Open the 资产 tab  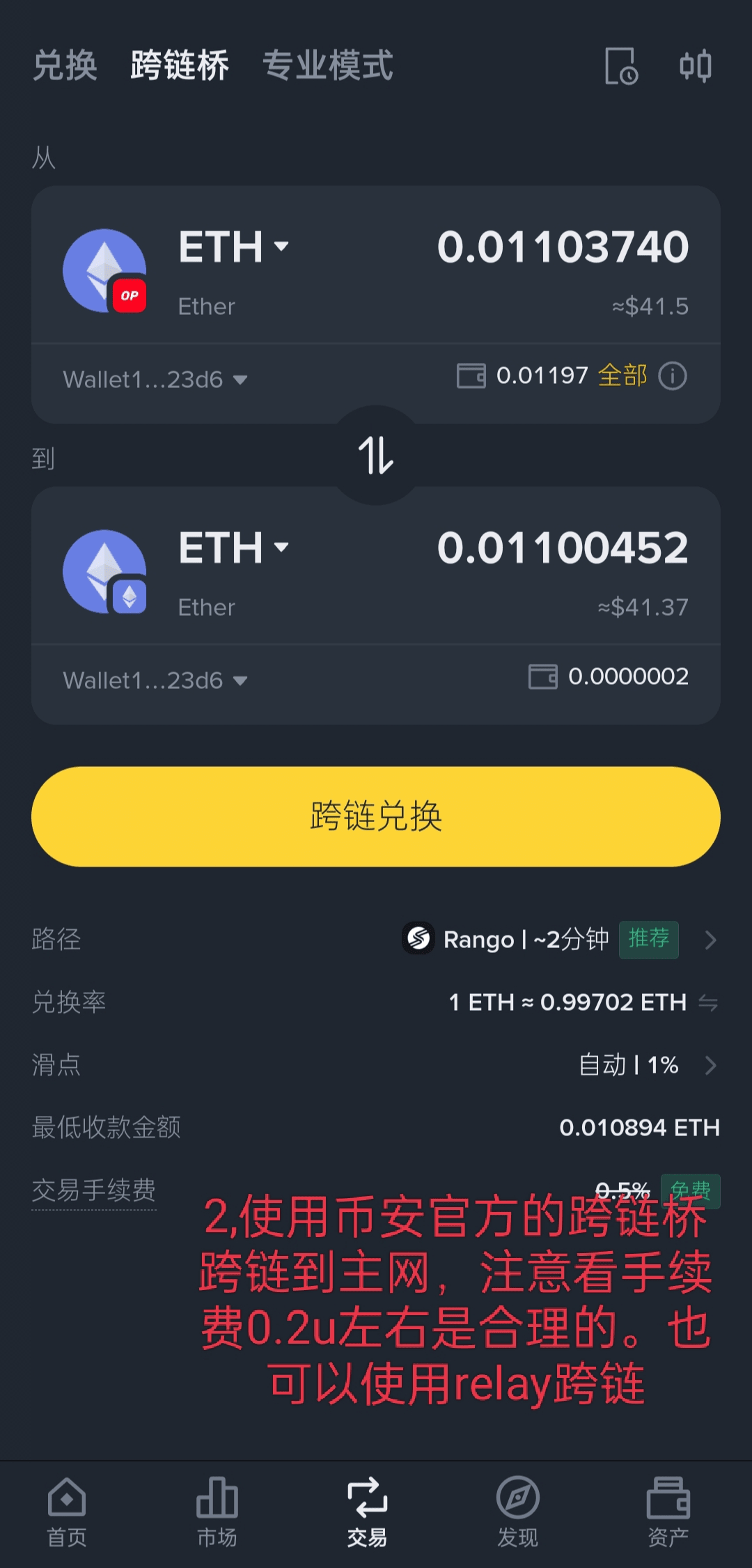[x=668, y=1512]
